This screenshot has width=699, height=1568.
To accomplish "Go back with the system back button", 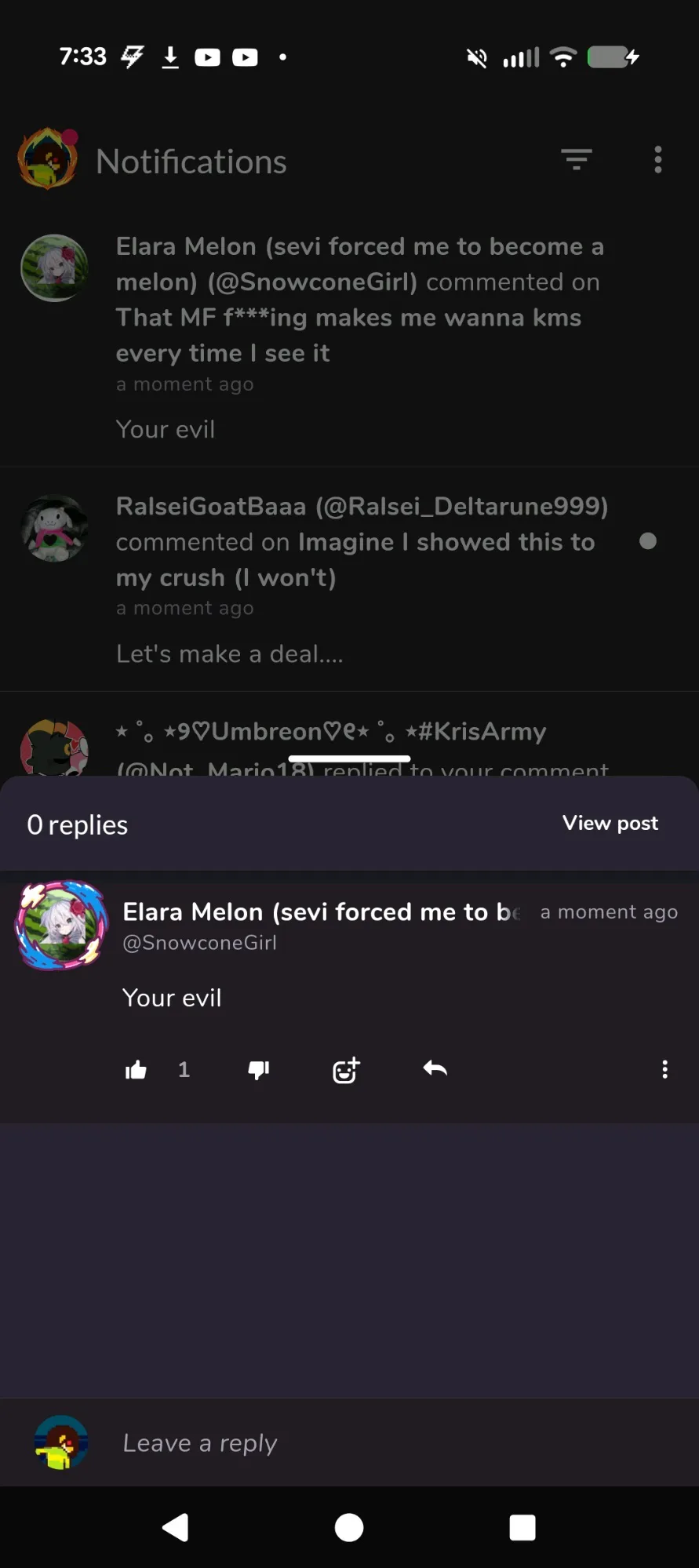I will click(176, 1527).
